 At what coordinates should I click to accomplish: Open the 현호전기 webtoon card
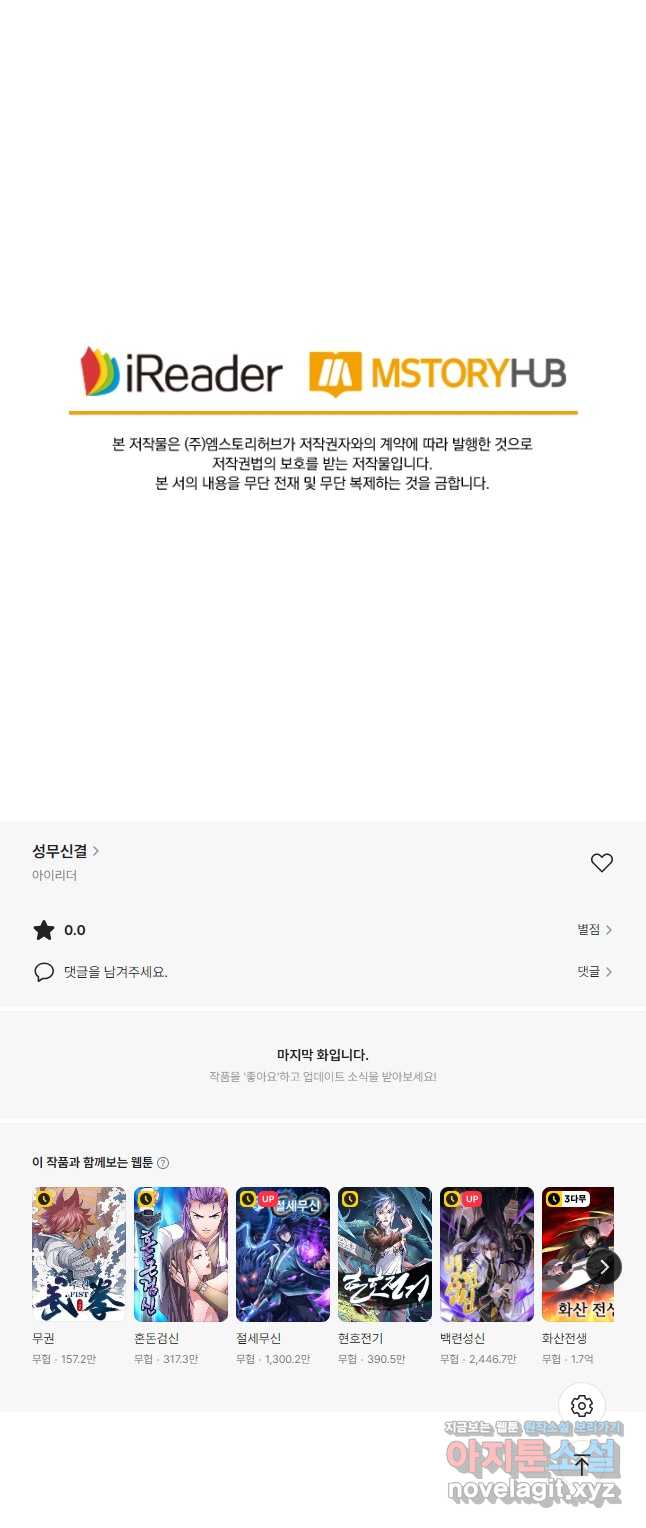pyautogui.click(x=385, y=1254)
